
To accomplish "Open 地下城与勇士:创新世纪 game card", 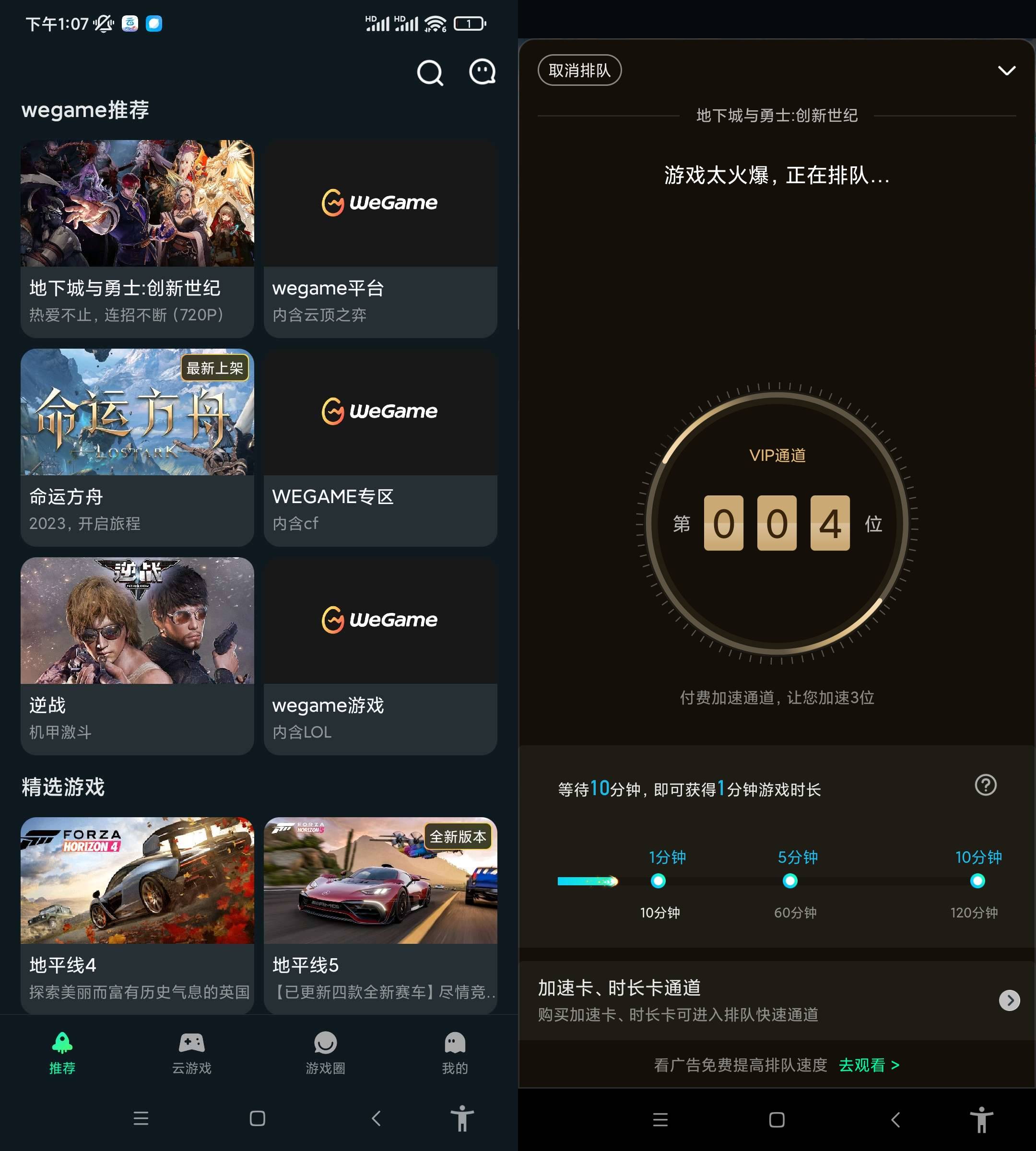I will (137, 238).
